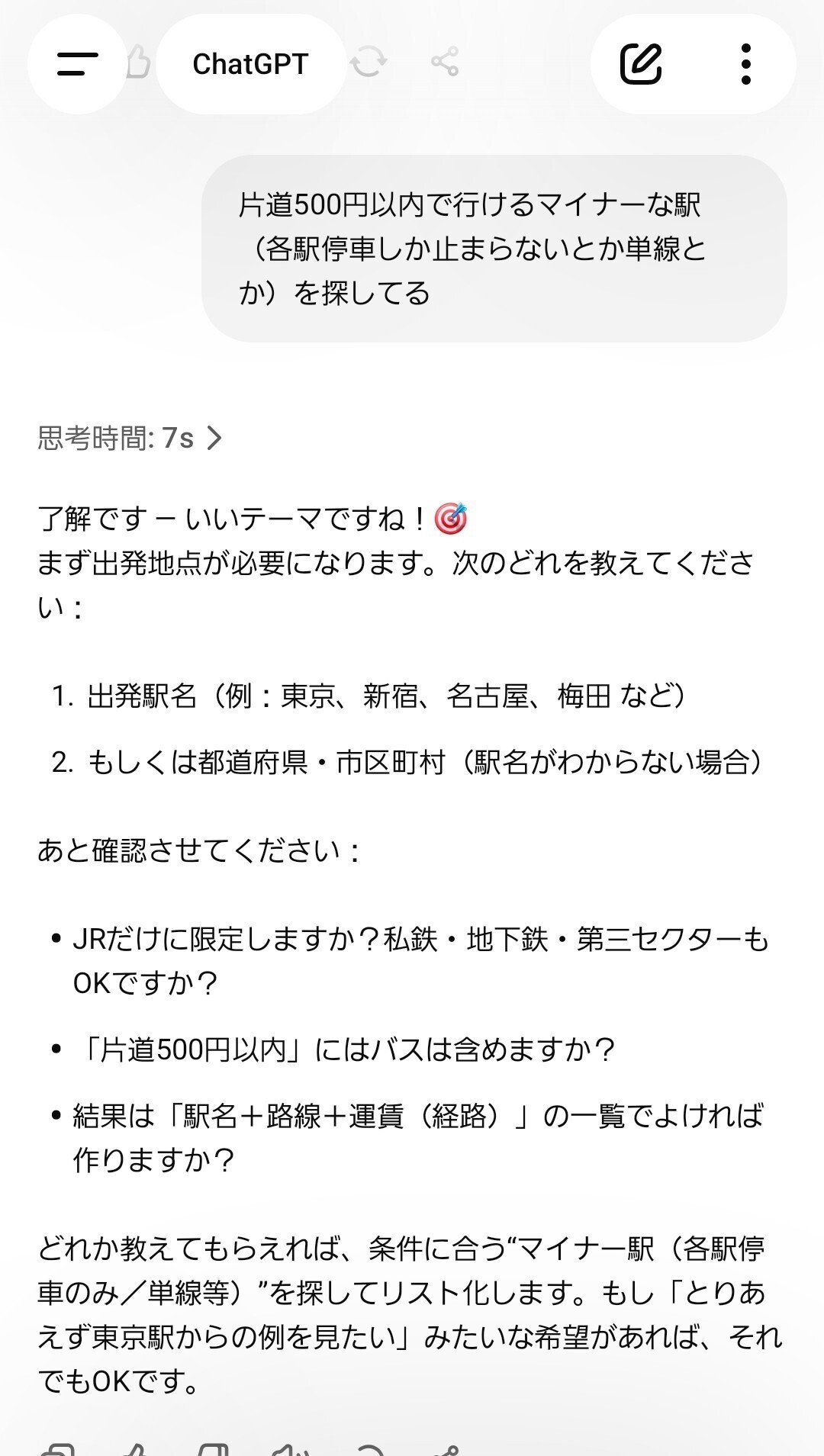Regenerate the response from the bottom action row
824x1456 pixels.
(369, 1449)
